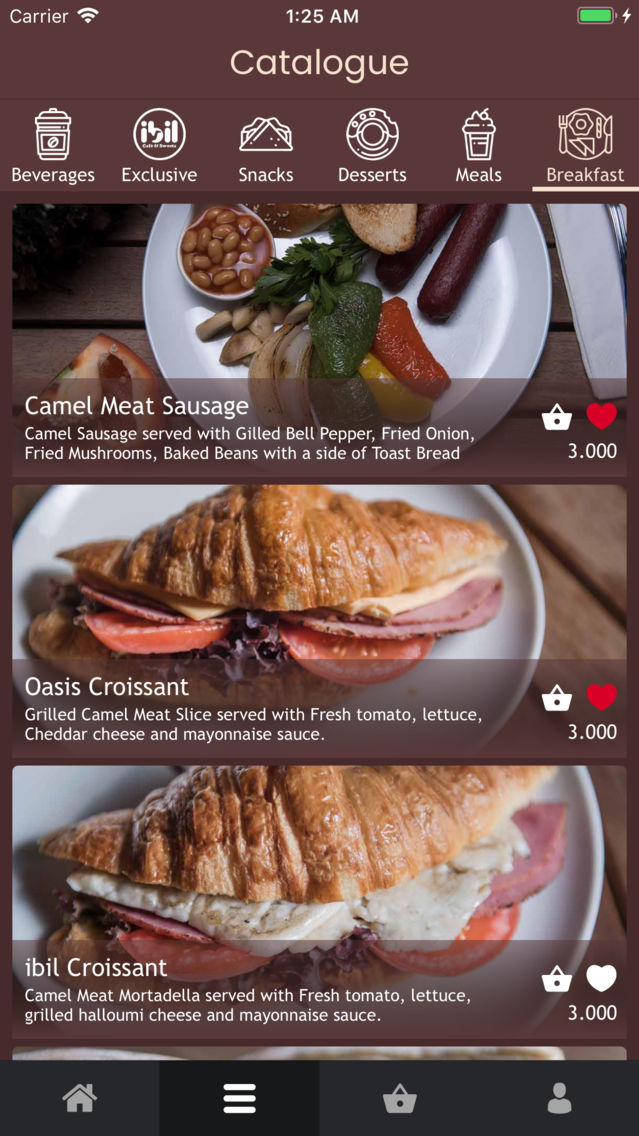The height and width of the screenshot is (1136, 639).
Task: Open the Oasis Croissant card
Action: click(320, 621)
